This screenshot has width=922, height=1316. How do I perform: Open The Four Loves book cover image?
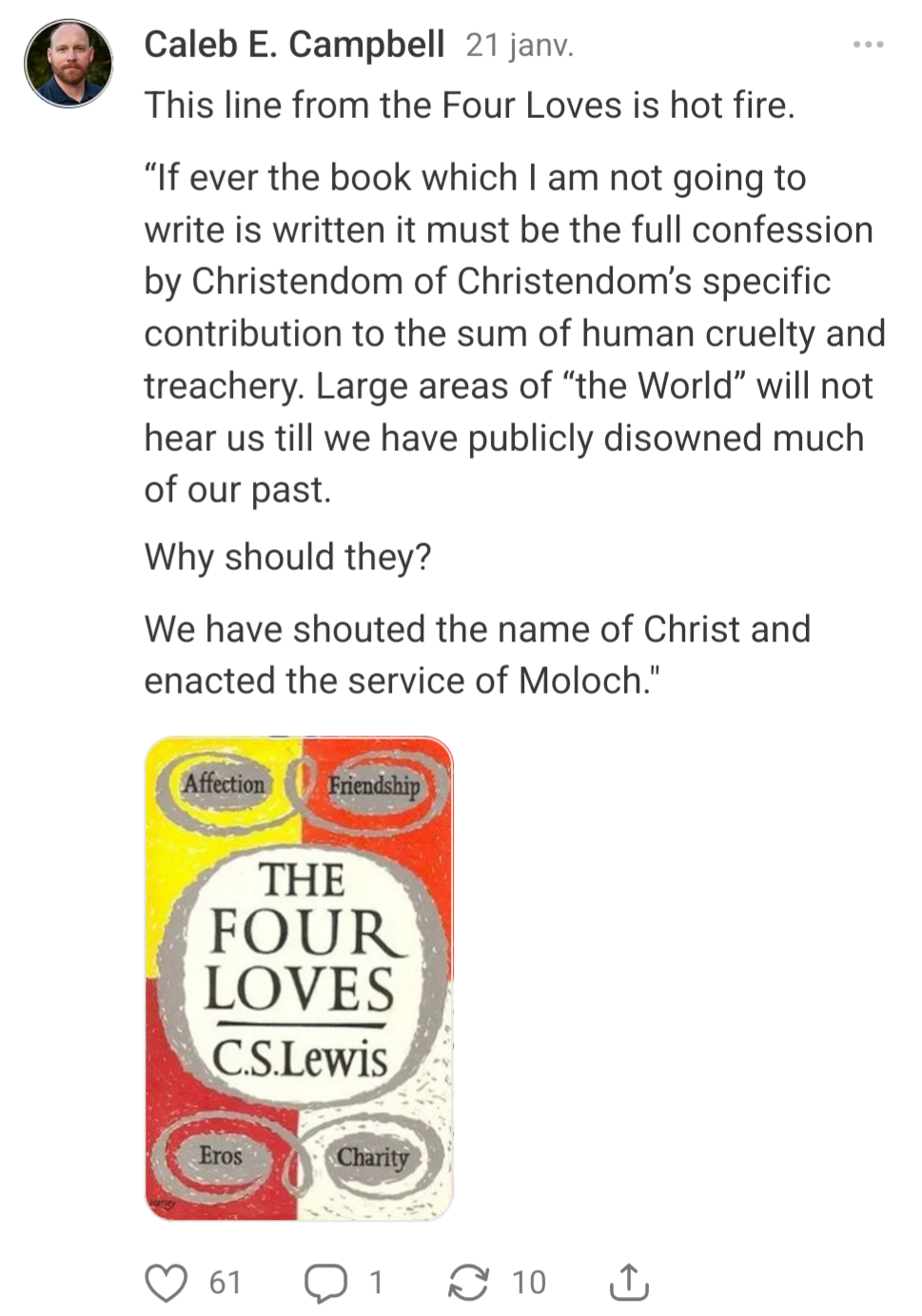299,977
